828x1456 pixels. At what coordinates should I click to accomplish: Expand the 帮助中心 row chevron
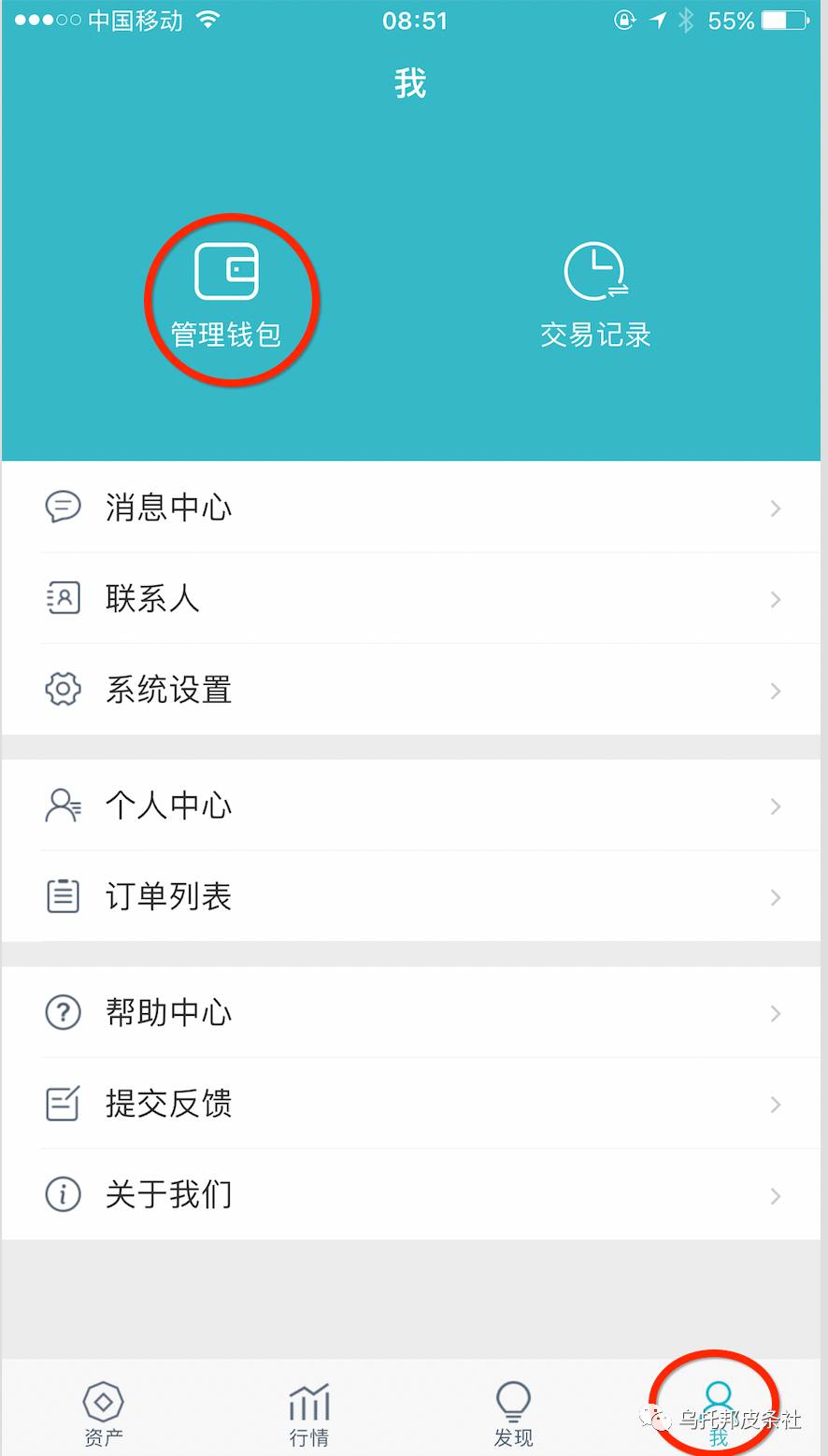[776, 1013]
